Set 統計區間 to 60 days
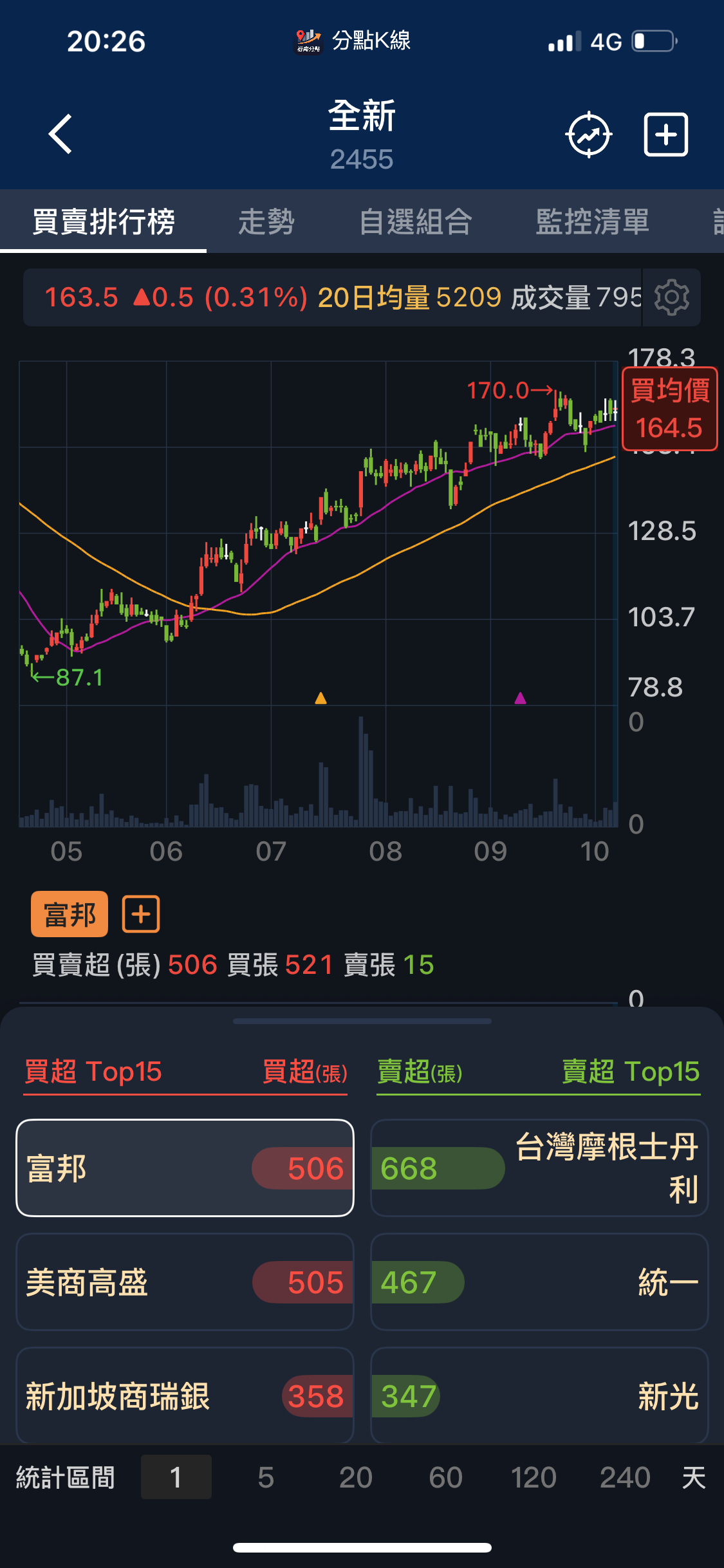This screenshot has height=1568, width=724. [x=445, y=1477]
